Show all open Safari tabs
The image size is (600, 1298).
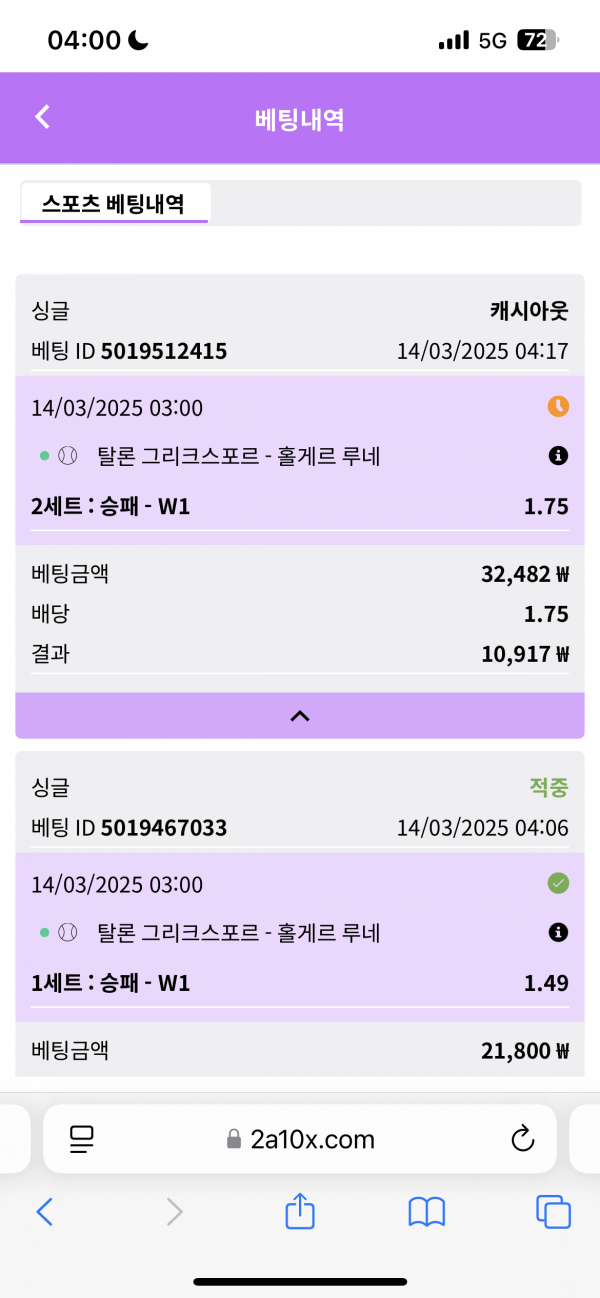[x=553, y=1212]
